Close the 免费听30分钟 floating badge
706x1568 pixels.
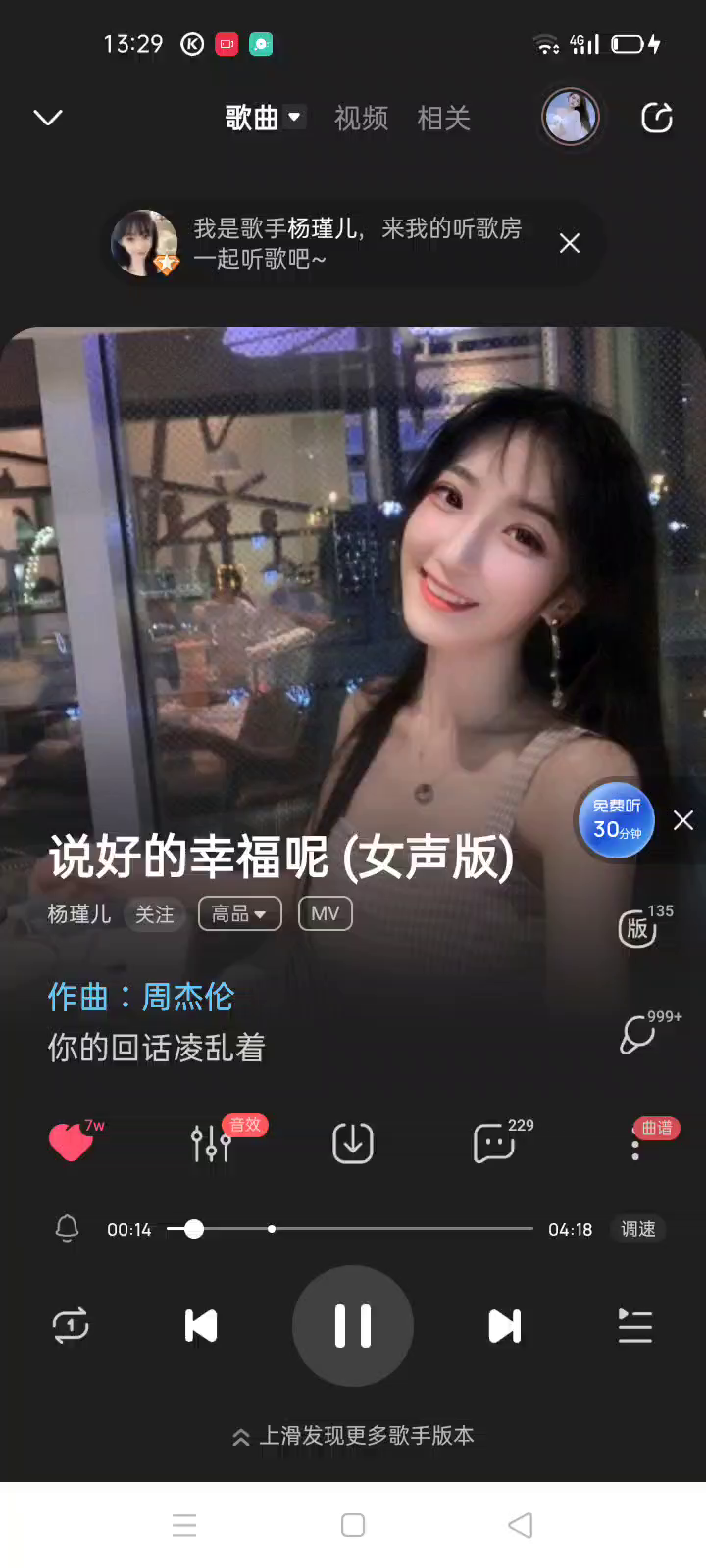point(683,820)
